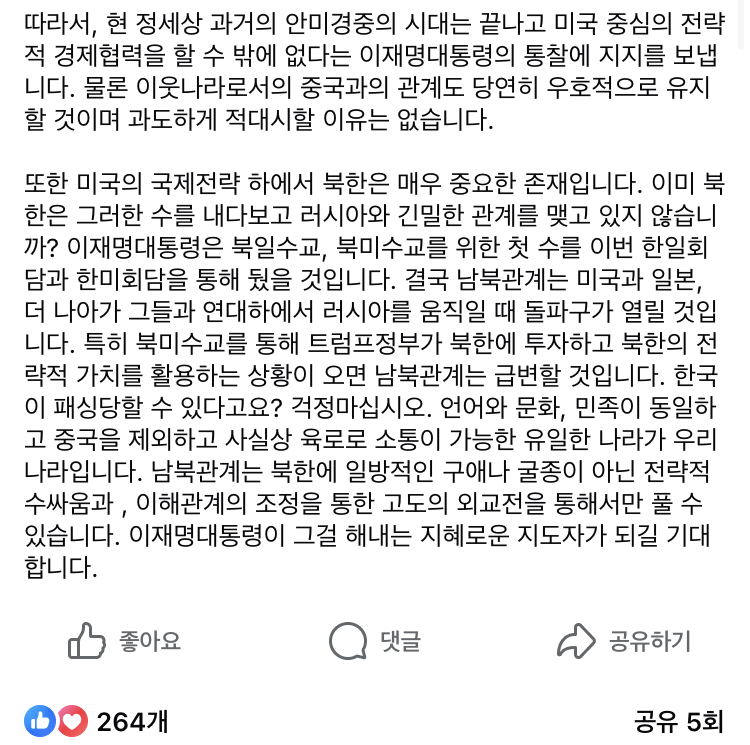Image resolution: width=750 pixels, height=745 pixels.
Task: Like this post with 좋아요
Action: 123,641
